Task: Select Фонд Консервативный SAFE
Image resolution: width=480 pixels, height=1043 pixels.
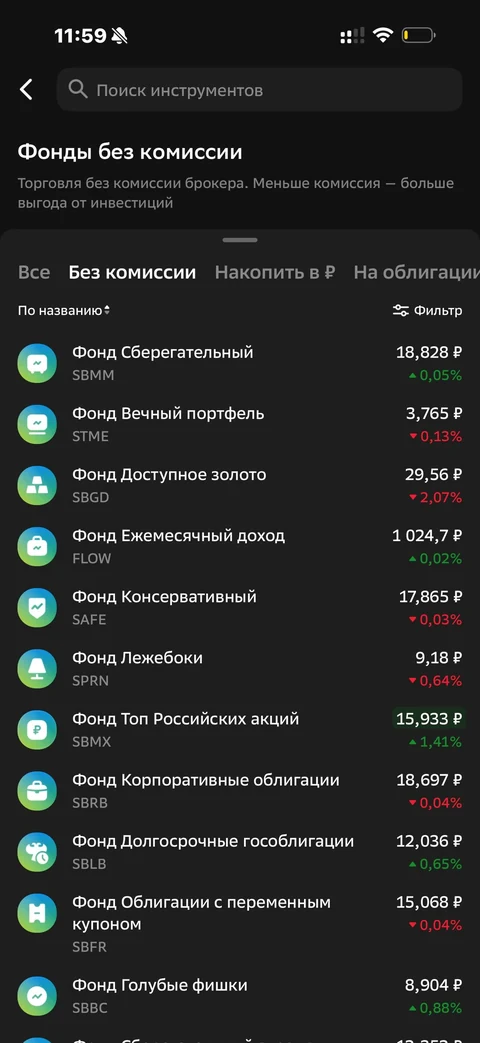Action: coord(240,608)
